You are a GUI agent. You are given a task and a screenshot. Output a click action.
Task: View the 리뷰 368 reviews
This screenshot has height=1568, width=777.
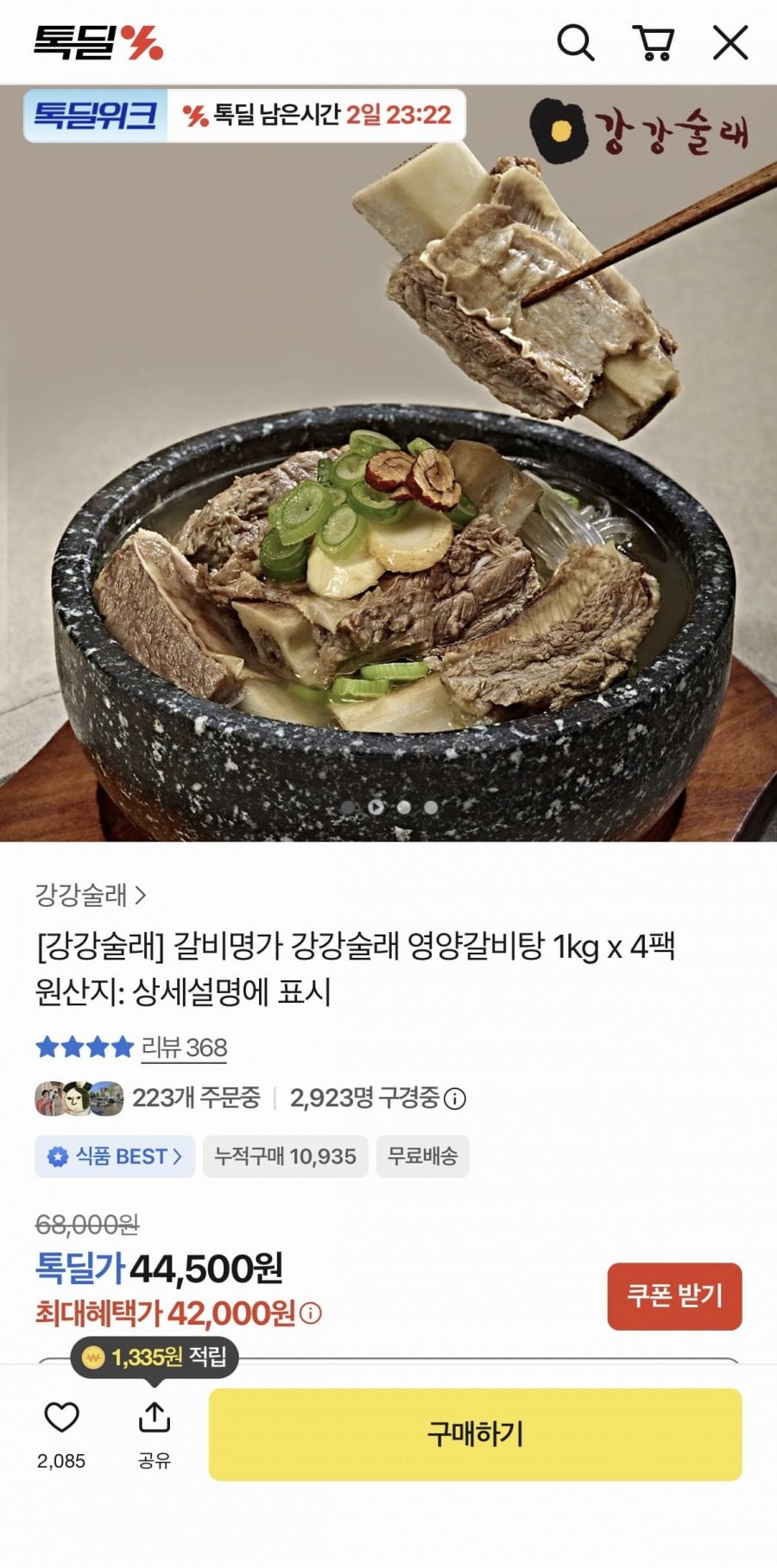pos(184,1048)
